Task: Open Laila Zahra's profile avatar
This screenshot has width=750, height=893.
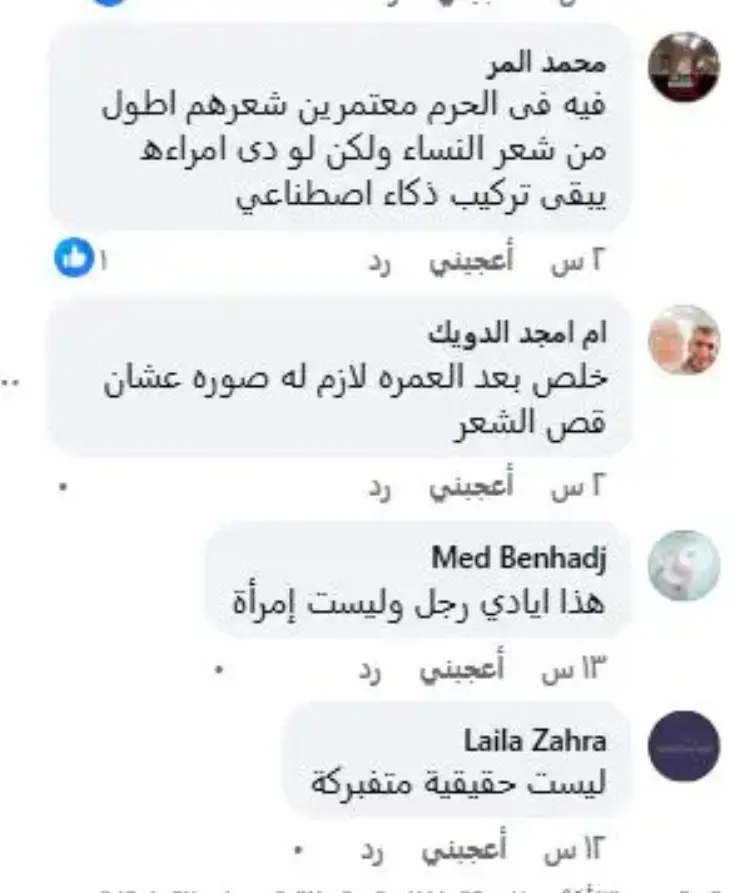Action: pos(684,746)
